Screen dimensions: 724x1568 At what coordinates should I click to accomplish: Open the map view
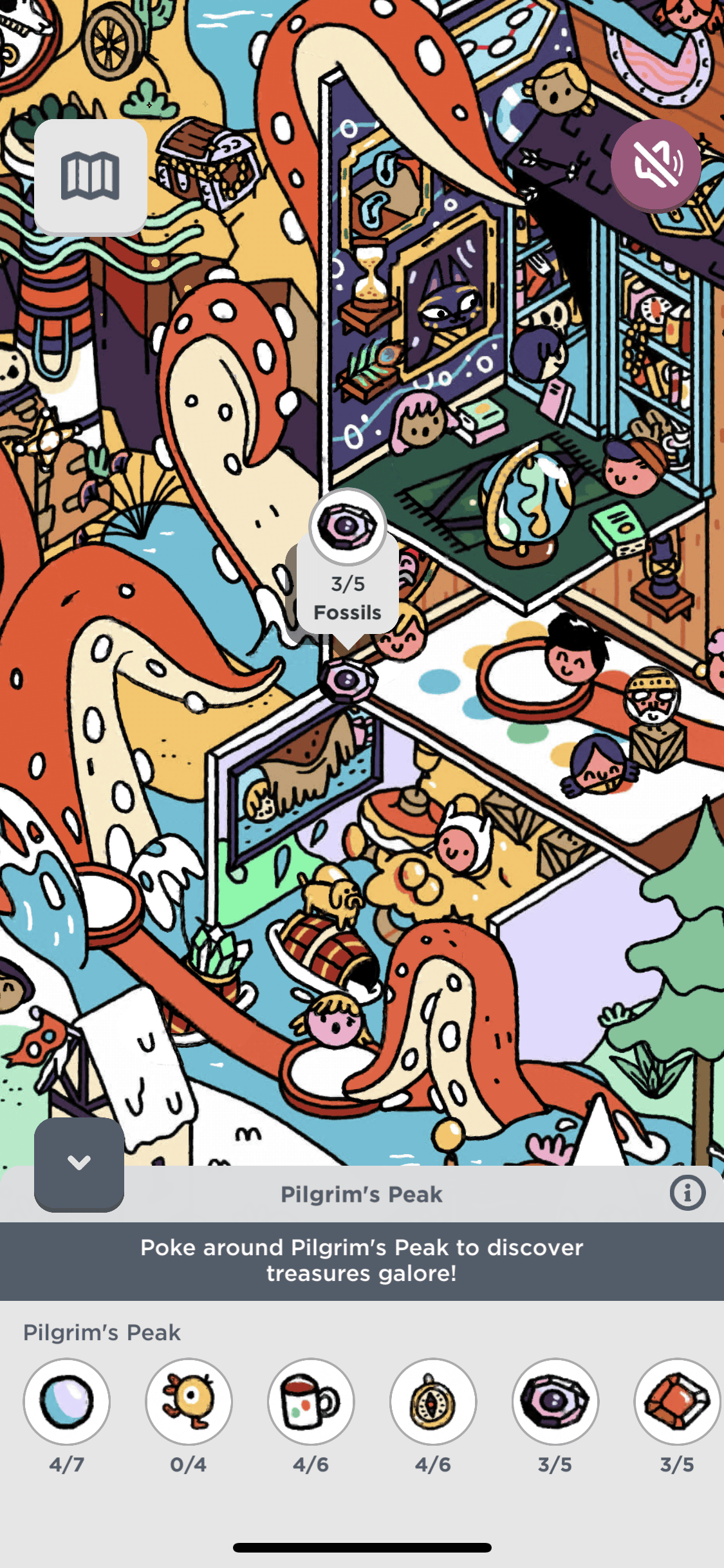click(90, 176)
